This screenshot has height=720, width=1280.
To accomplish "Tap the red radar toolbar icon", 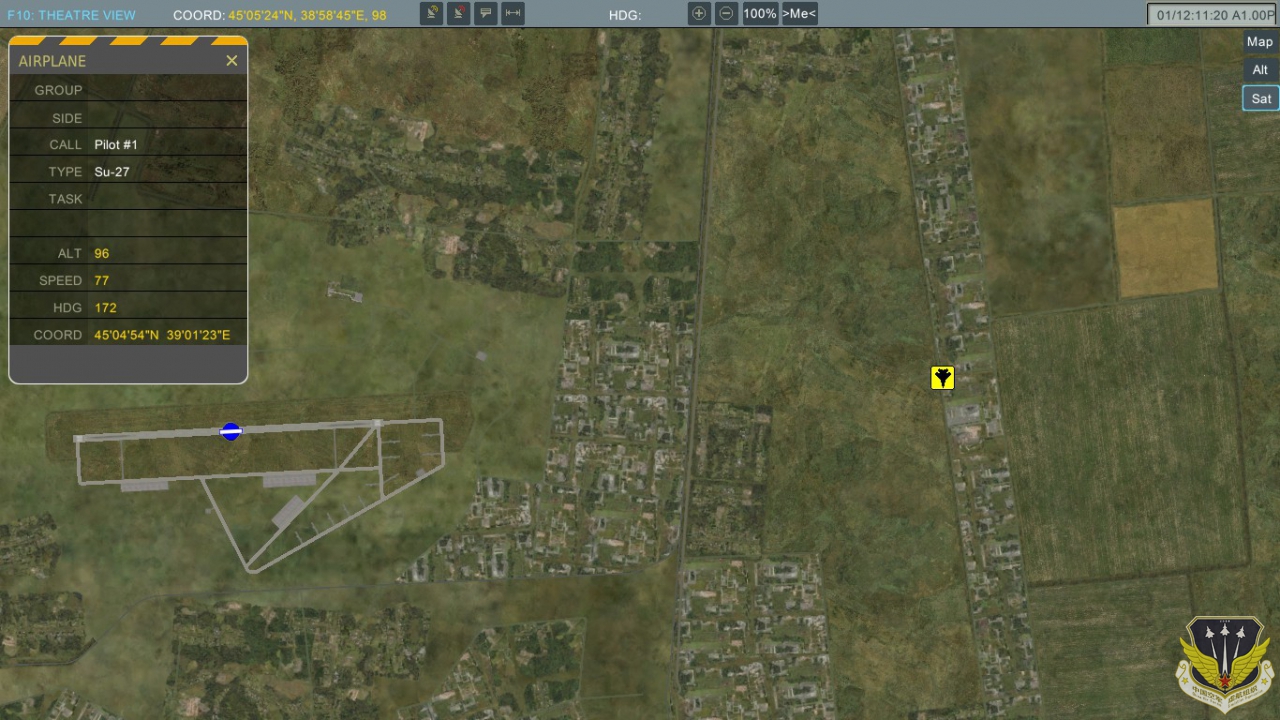I will [x=459, y=14].
